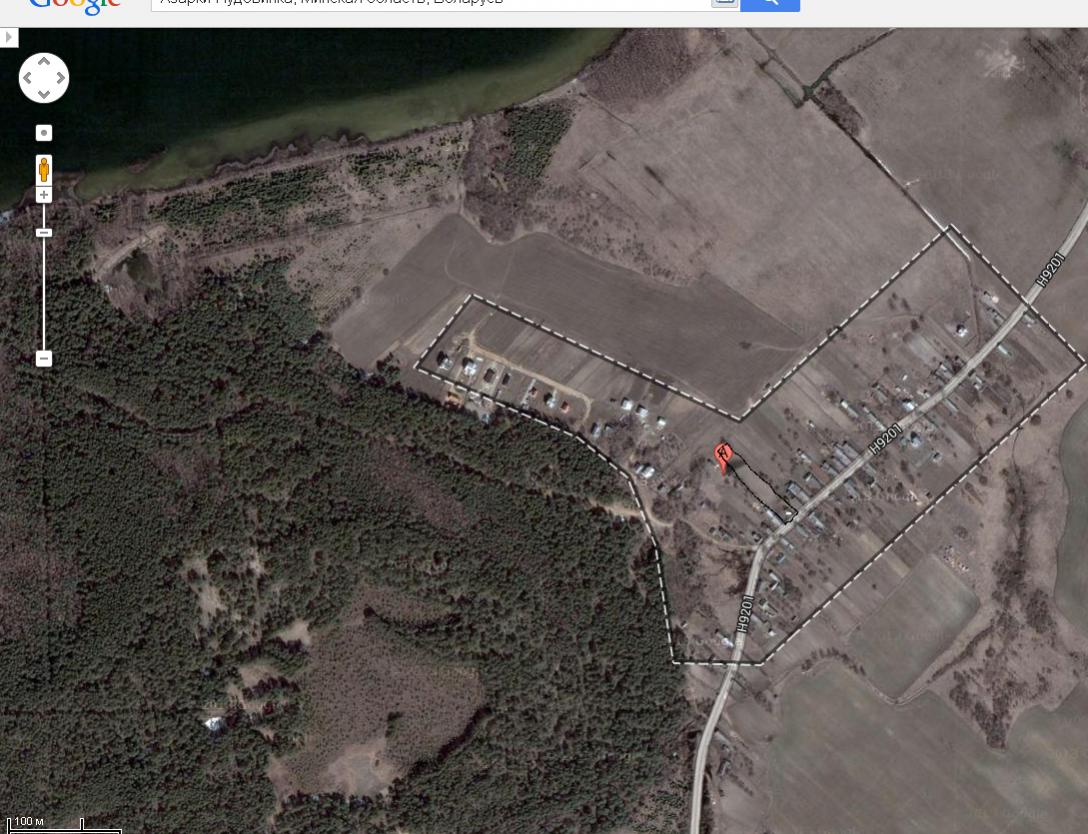Tap the zoom slider handle

[44, 233]
